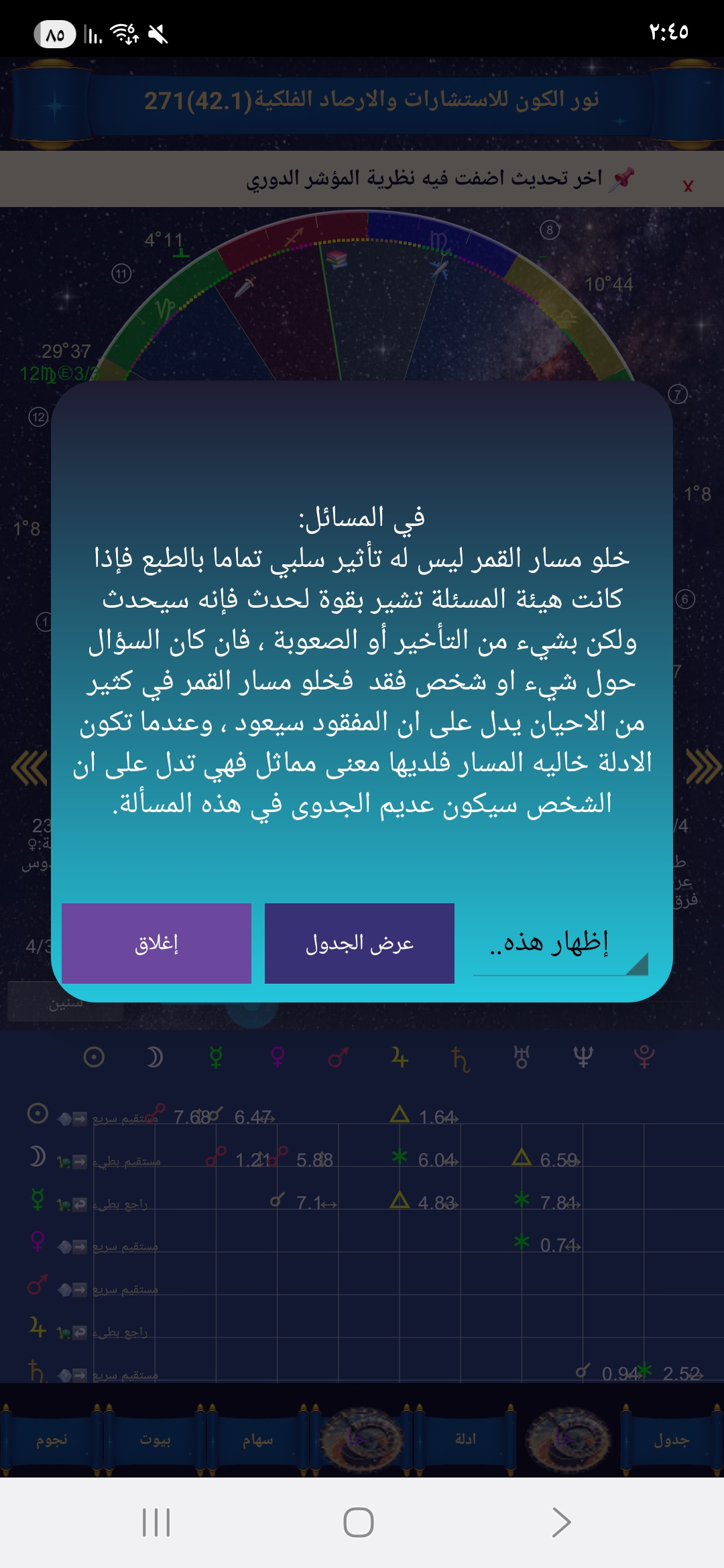The height and width of the screenshot is (1568, 724).
Task: Expand the إظهار هذه dropdown
Action: [560, 943]
